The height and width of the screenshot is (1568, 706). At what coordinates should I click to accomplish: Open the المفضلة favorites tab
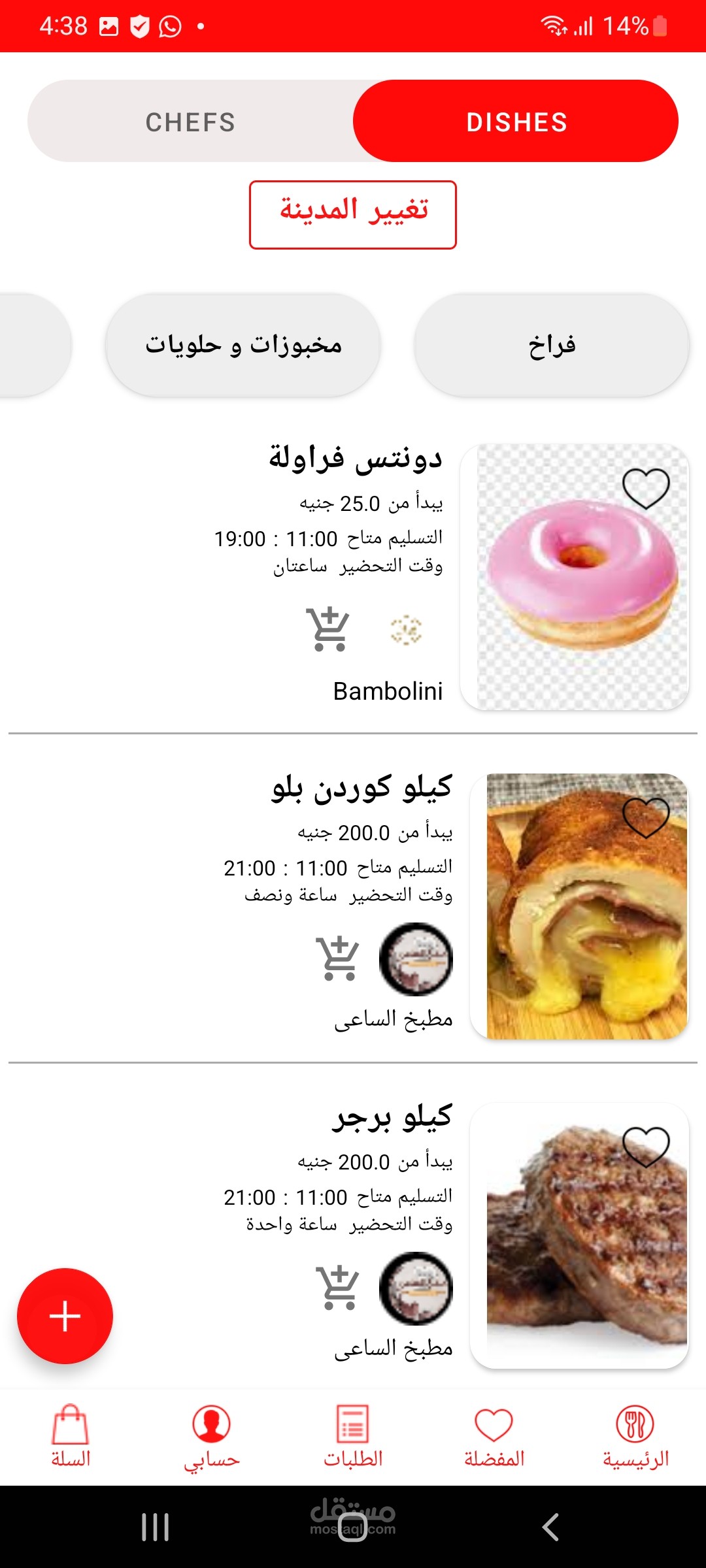click(x=494, y=1436)
